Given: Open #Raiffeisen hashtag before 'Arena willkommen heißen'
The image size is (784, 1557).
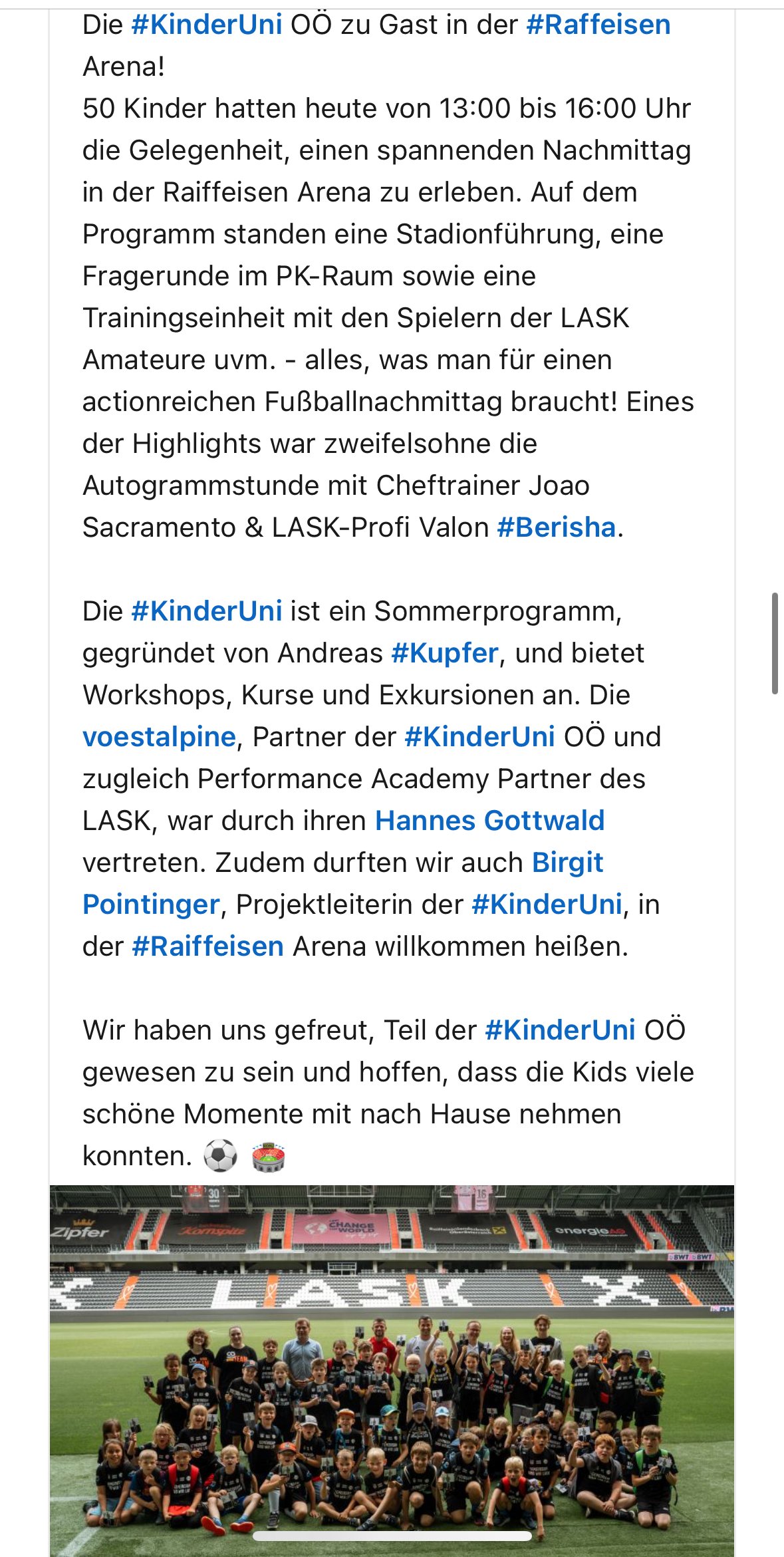Looking at the screenshot, I should [208, 946].
